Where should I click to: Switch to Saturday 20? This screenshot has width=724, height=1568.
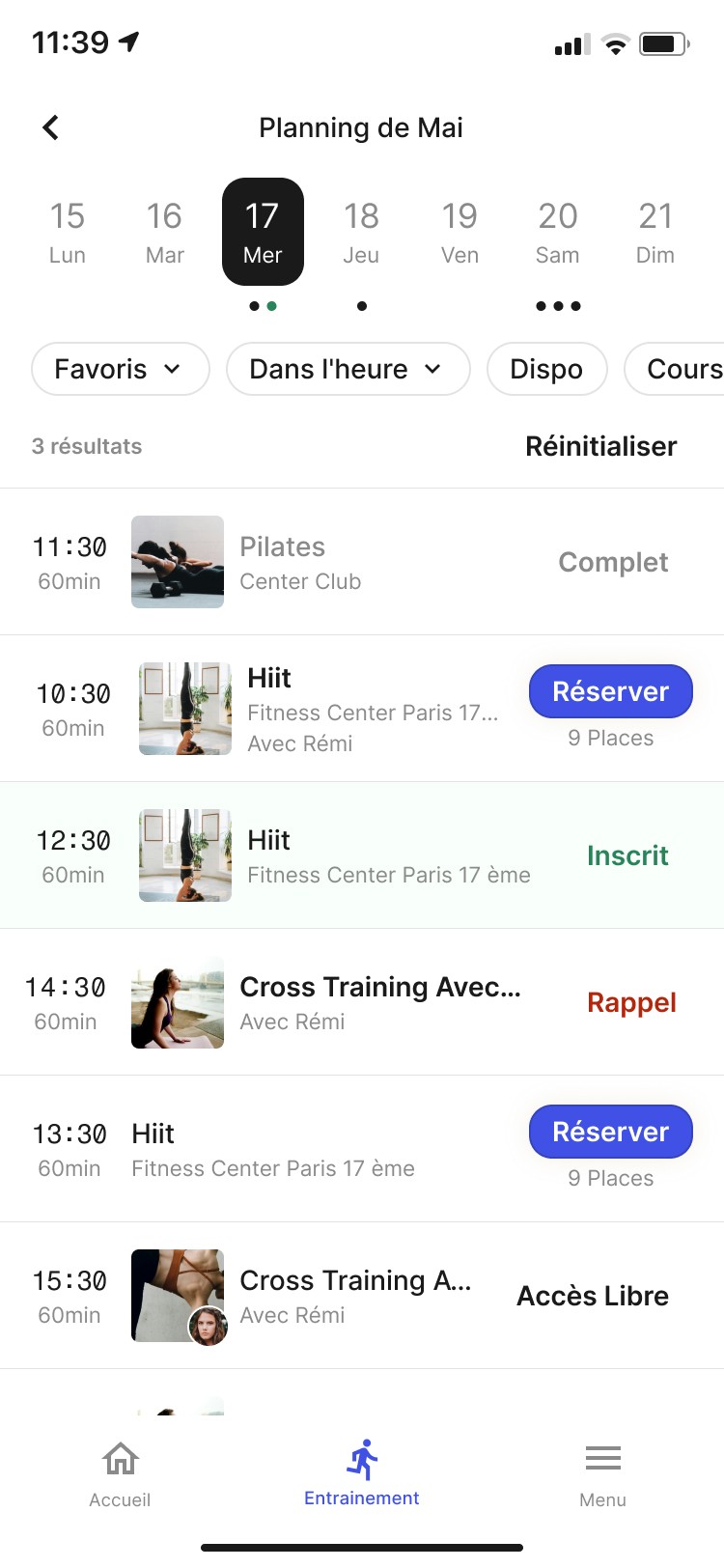[x=558, y=233]
